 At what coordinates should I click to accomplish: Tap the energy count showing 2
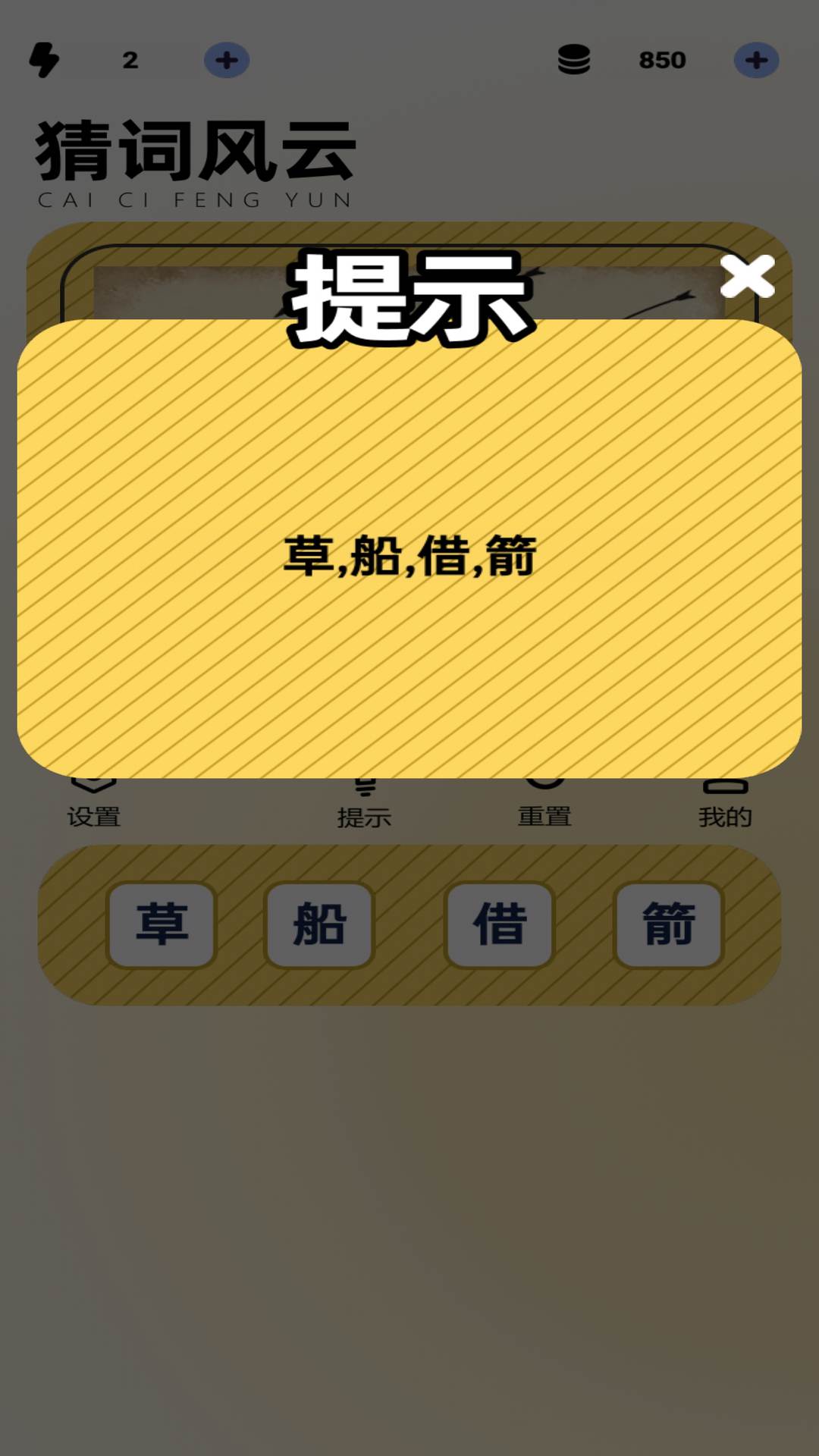coord(130,61)
